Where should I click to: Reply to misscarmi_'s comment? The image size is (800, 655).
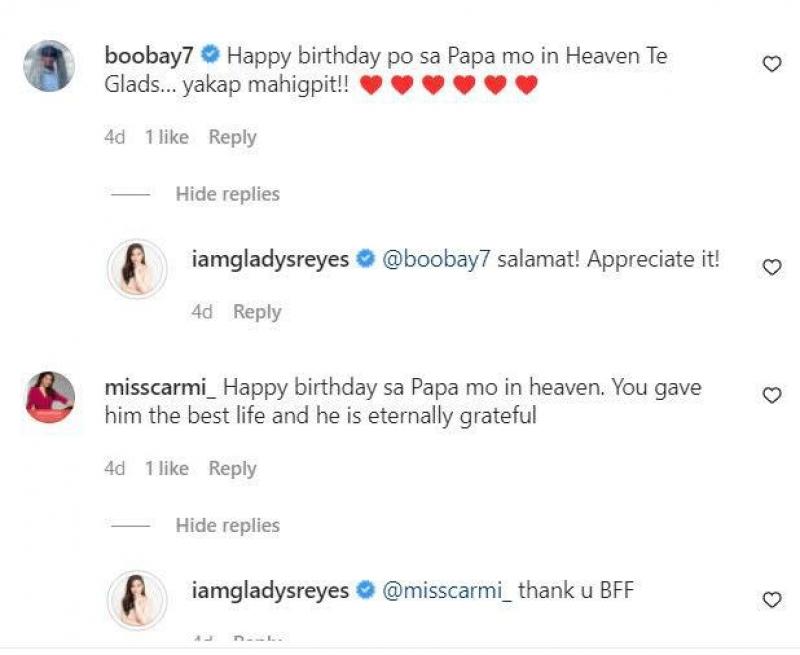tap(232, 468)
